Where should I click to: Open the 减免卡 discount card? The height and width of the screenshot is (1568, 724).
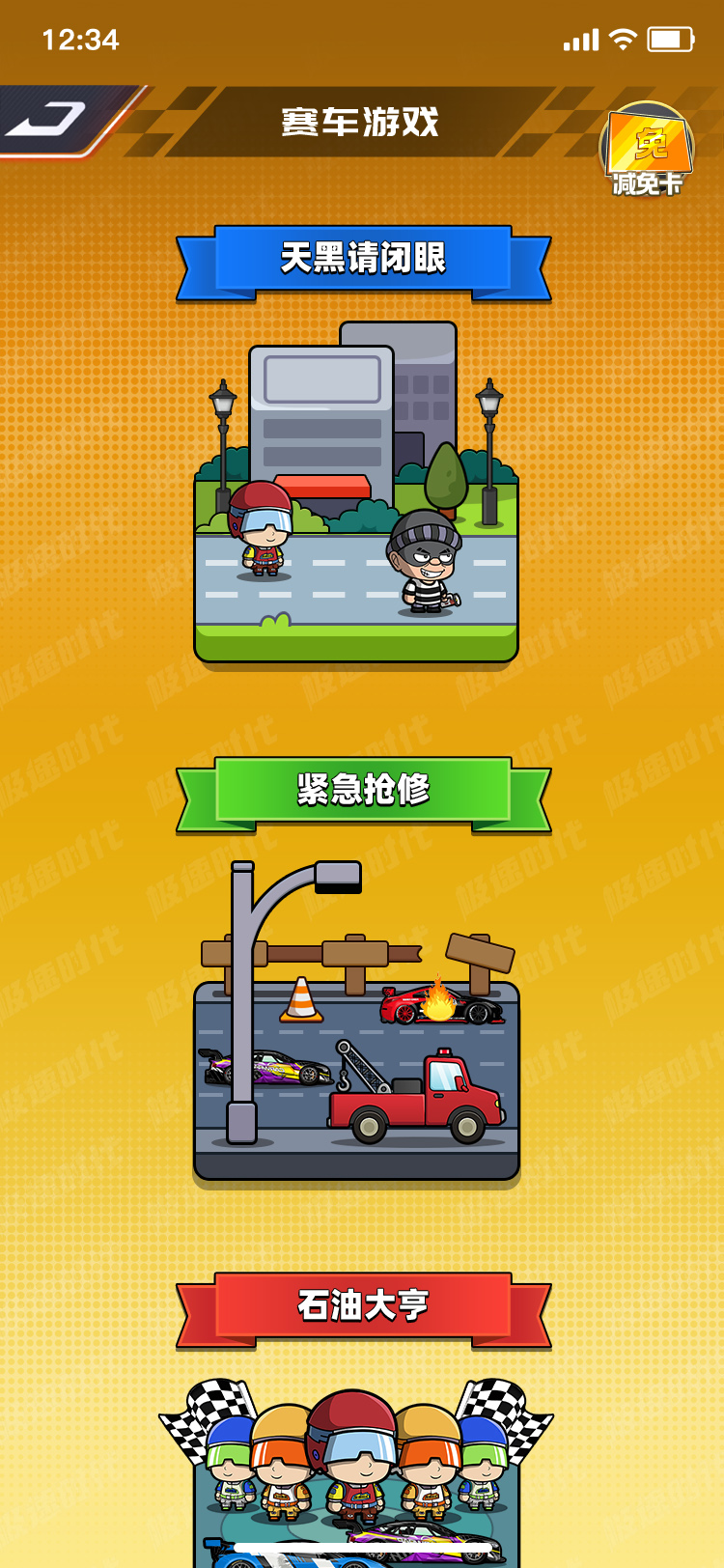click(x=647, y=150)
